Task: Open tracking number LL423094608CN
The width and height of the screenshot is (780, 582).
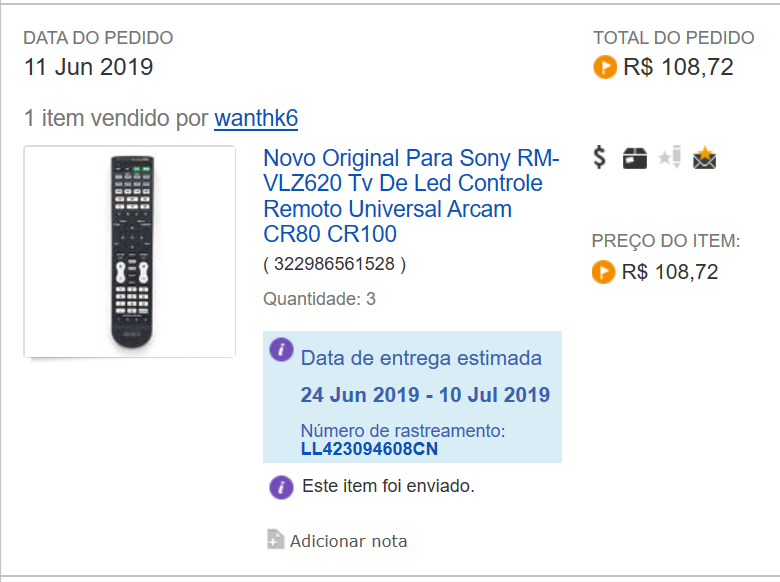Action: coord(369,449)
